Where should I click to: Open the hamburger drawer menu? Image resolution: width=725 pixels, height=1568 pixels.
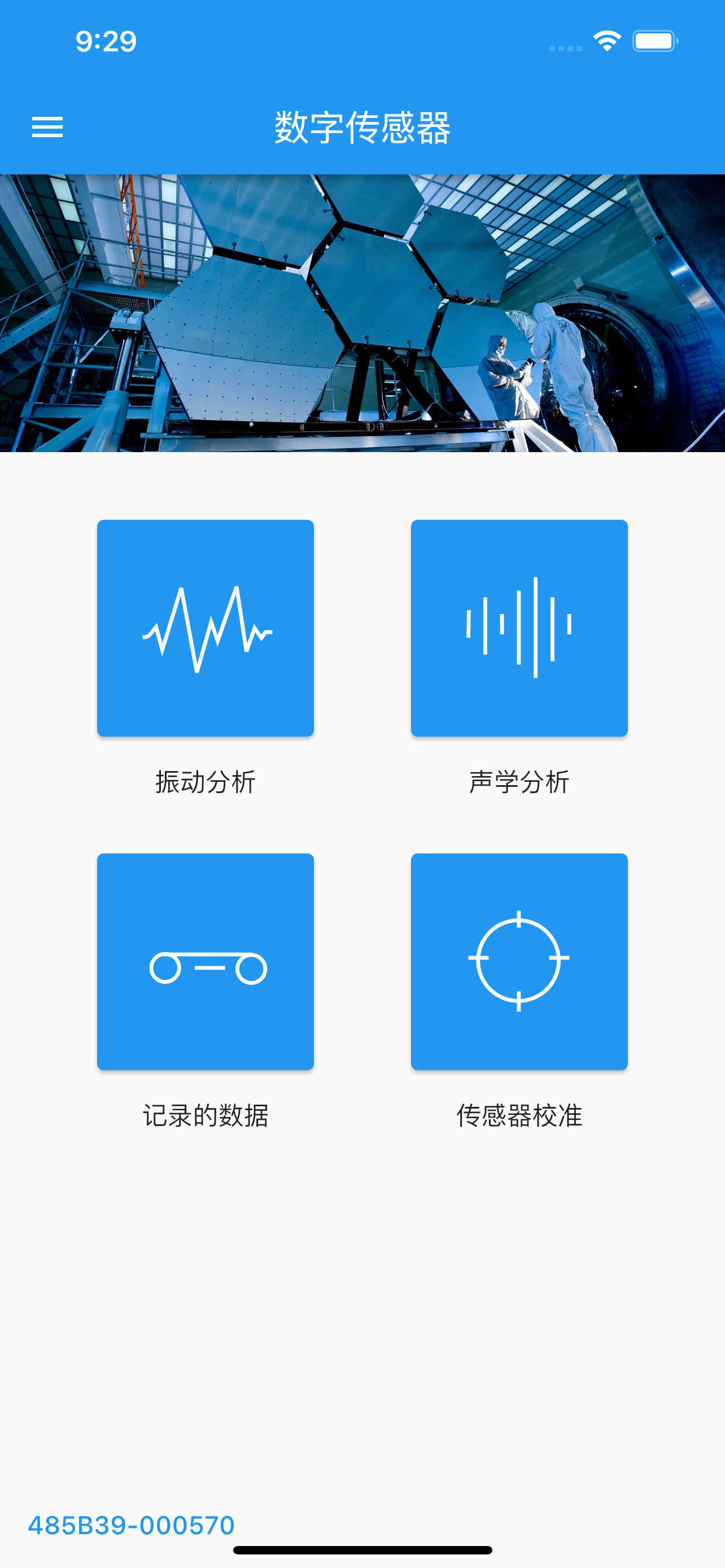(x=47, y=127)
